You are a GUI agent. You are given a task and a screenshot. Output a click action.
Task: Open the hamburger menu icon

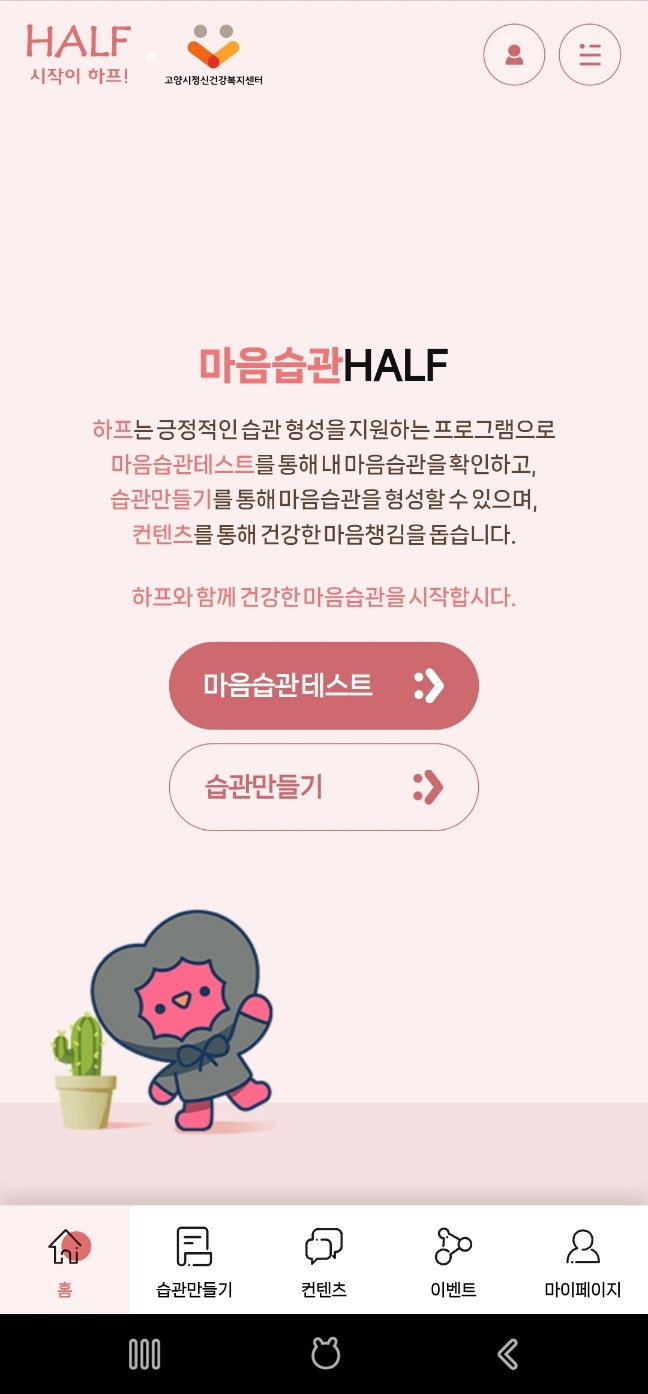[x=590, y=55]
